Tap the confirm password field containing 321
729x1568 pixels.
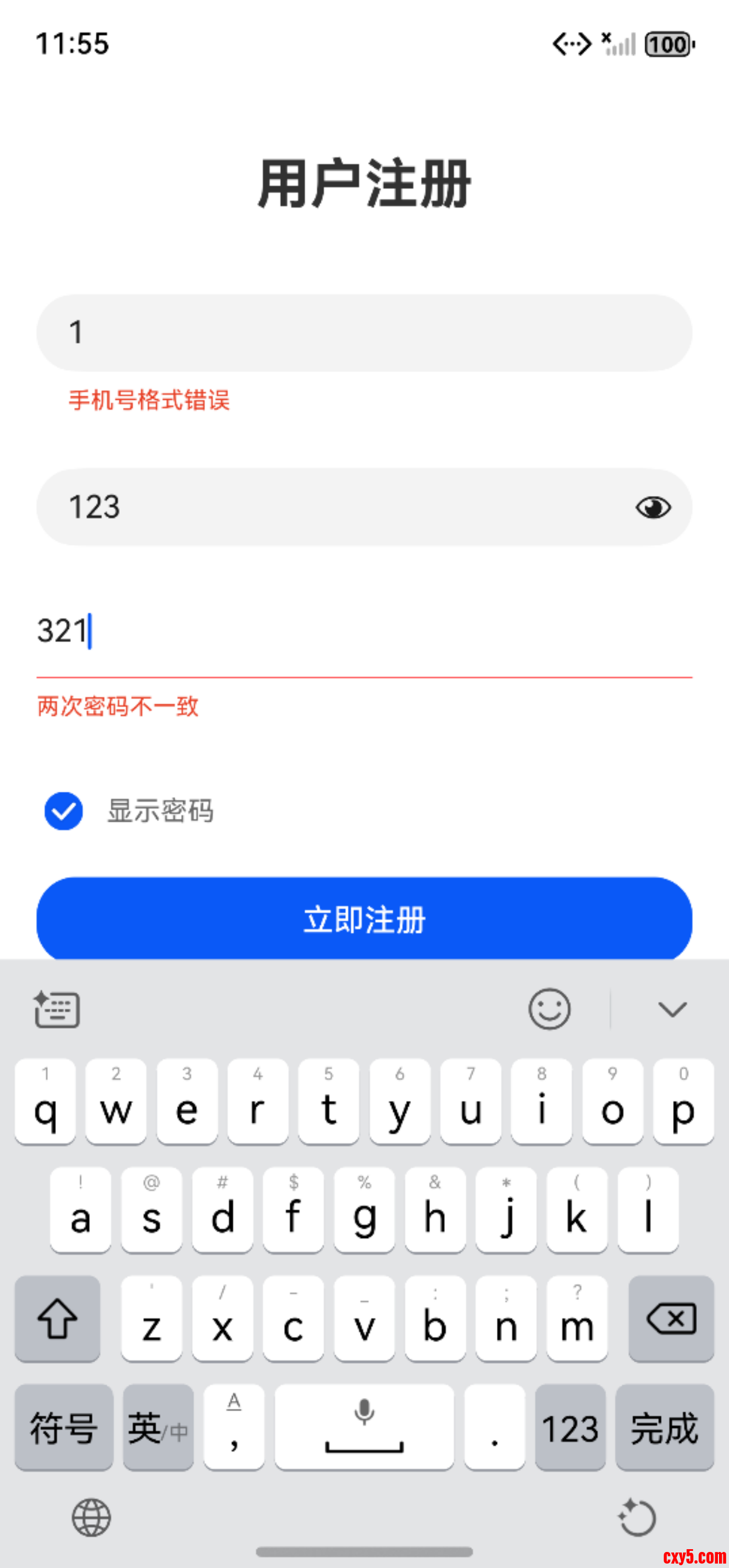coord(364,631)
